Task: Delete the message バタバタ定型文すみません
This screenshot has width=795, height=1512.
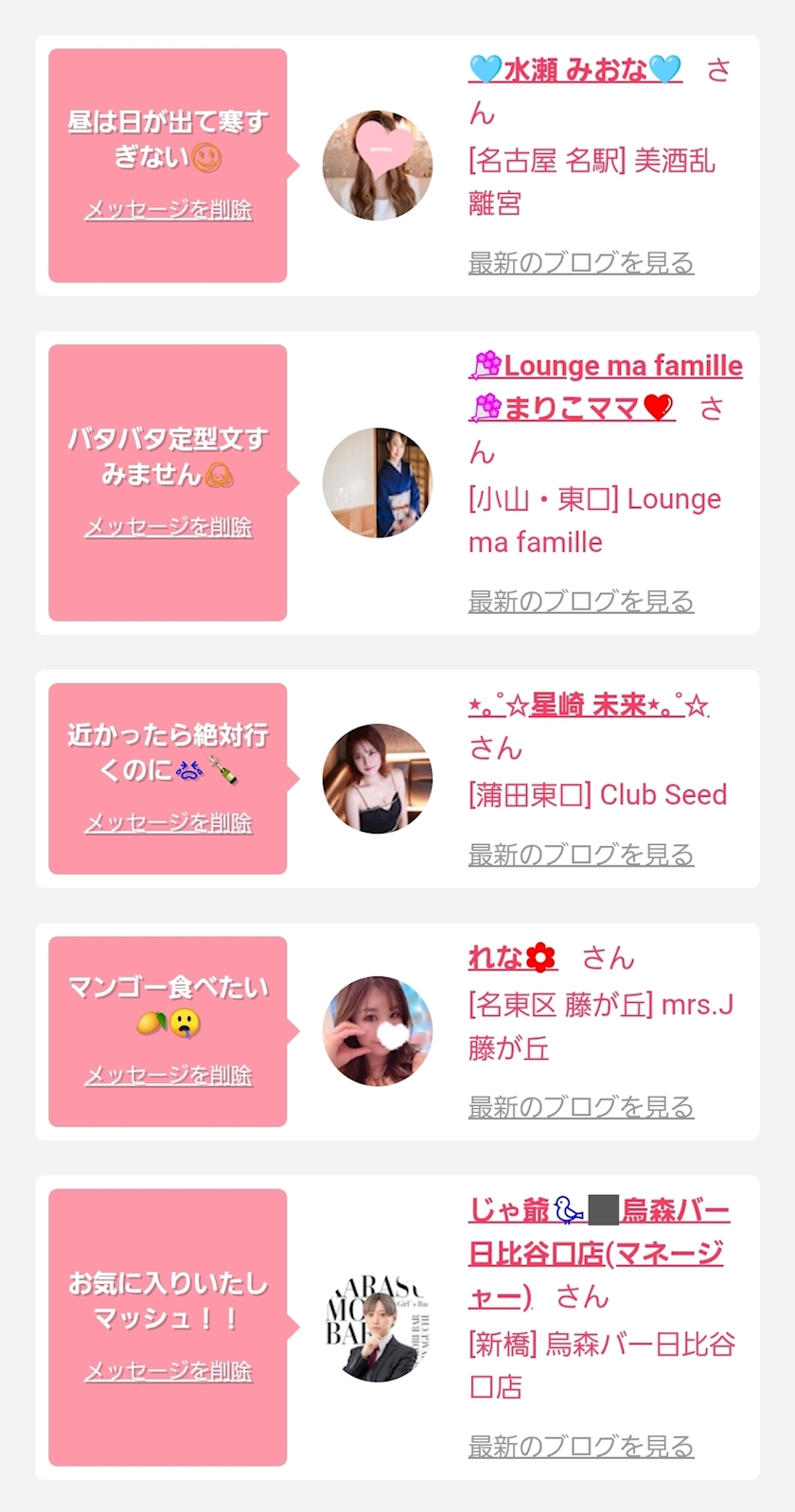Action: [x=168, y=527]
